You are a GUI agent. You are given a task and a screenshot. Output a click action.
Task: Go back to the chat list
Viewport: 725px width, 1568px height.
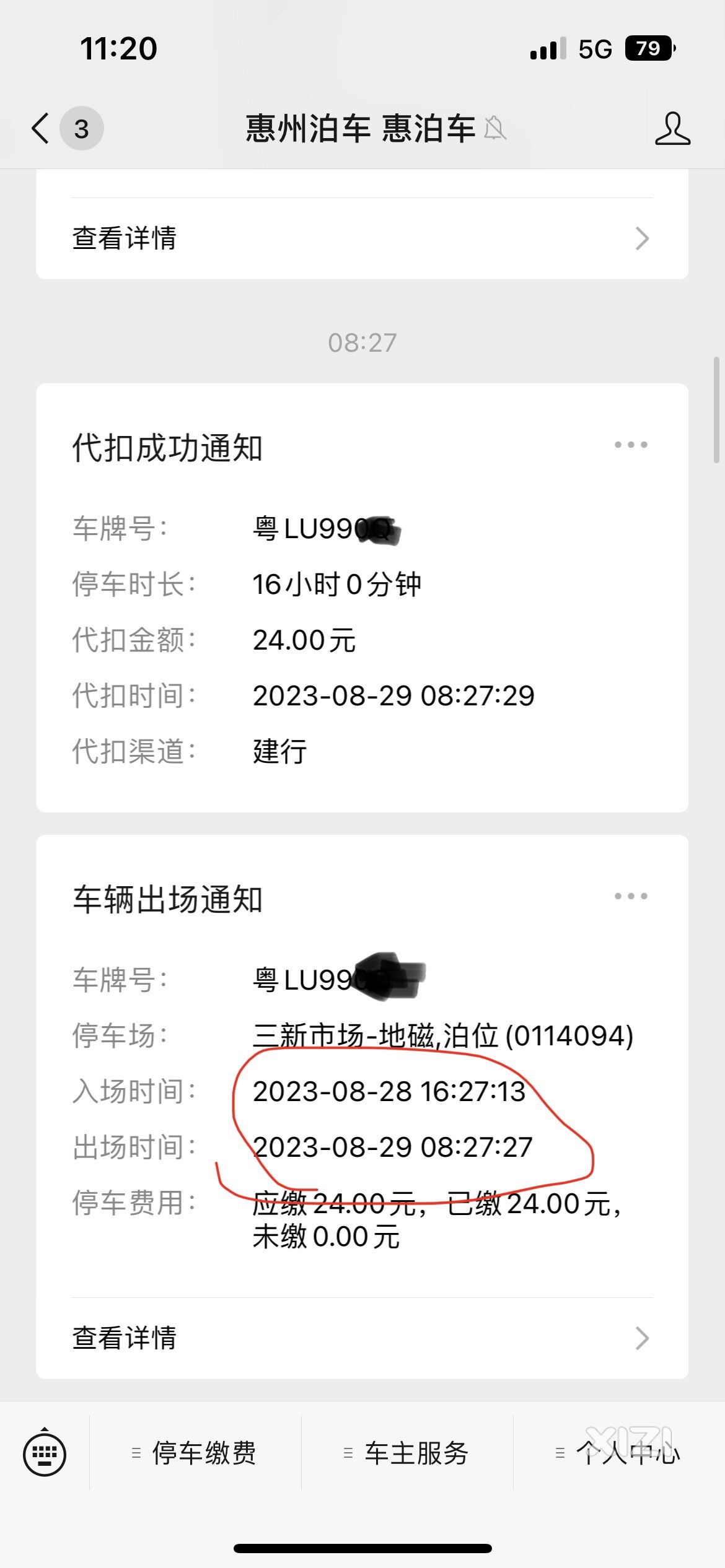(41, 129)
